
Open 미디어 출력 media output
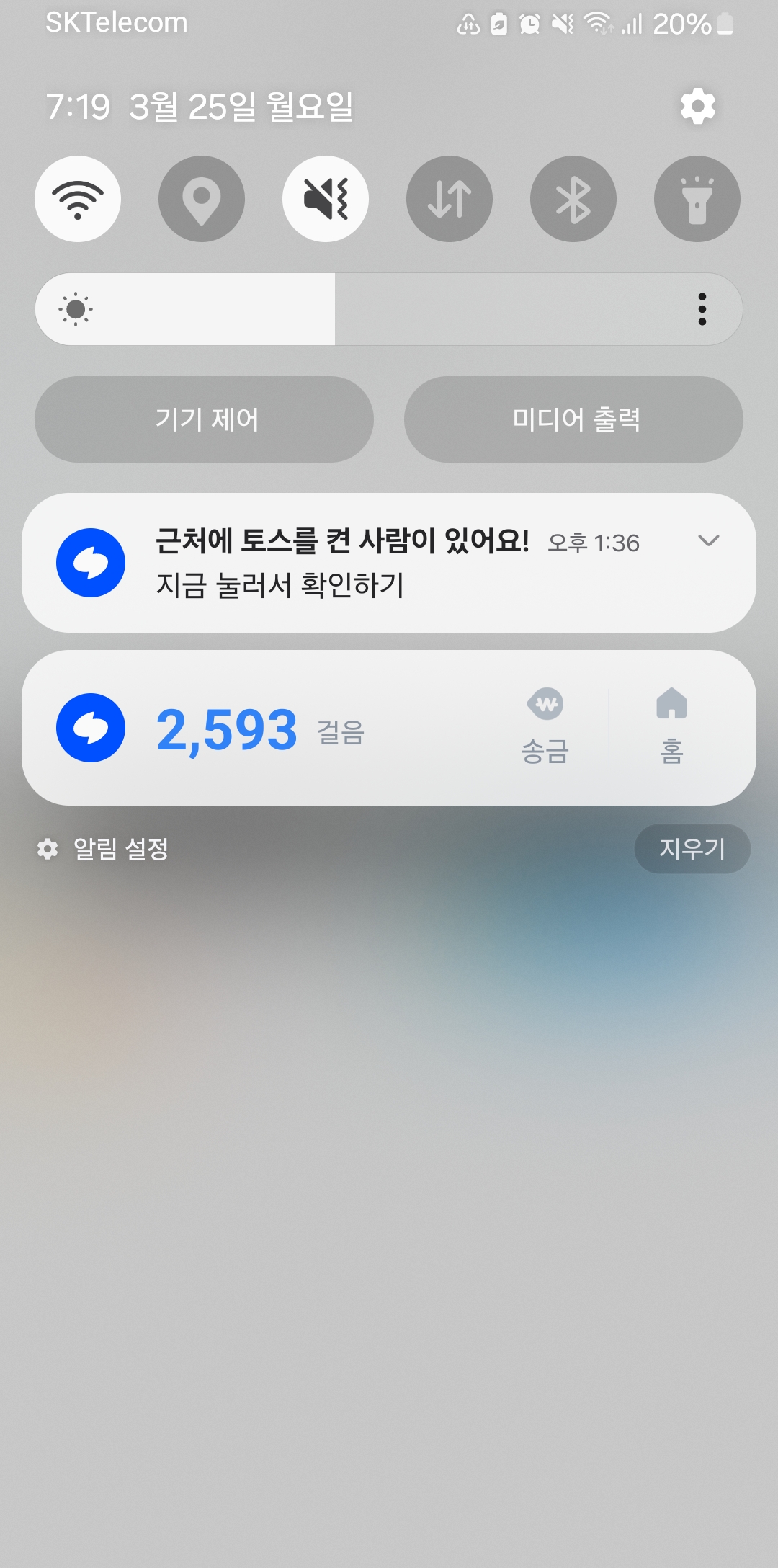point(573,419)
